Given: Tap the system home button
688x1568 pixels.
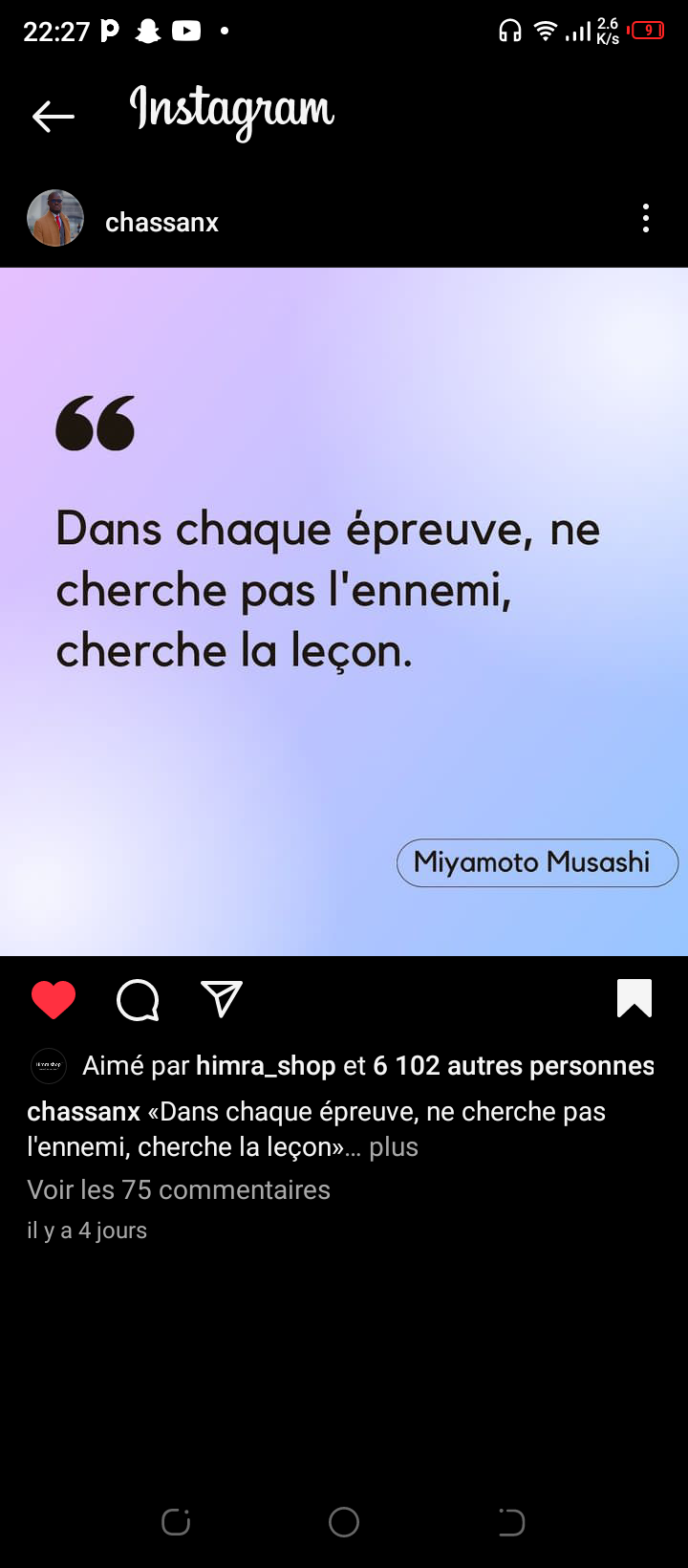Looking at the screenshot, I should click(344, 1522).
